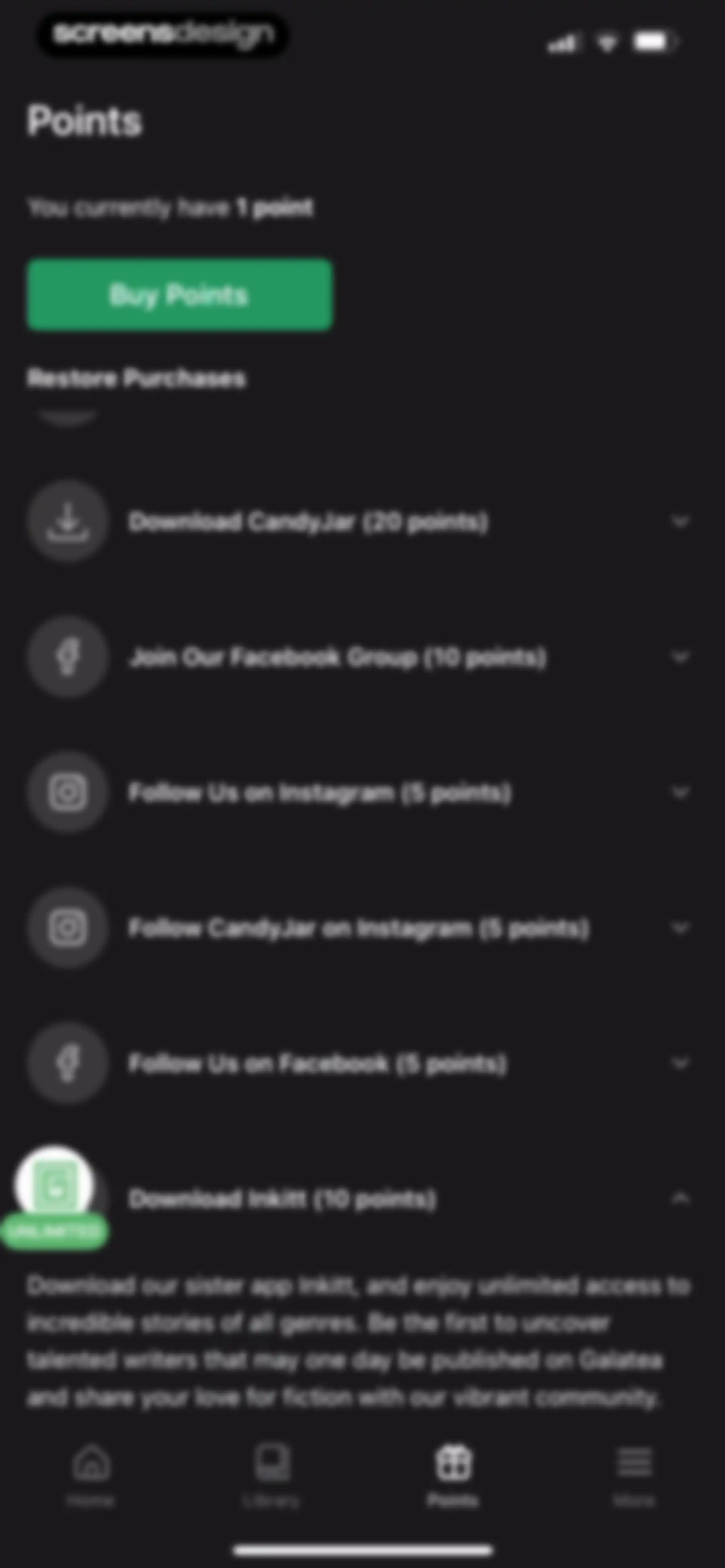Expand Follow Us on Facebook row
Image resolution: width=725 pixels, height=1568 pixels.
point(359,1063)
